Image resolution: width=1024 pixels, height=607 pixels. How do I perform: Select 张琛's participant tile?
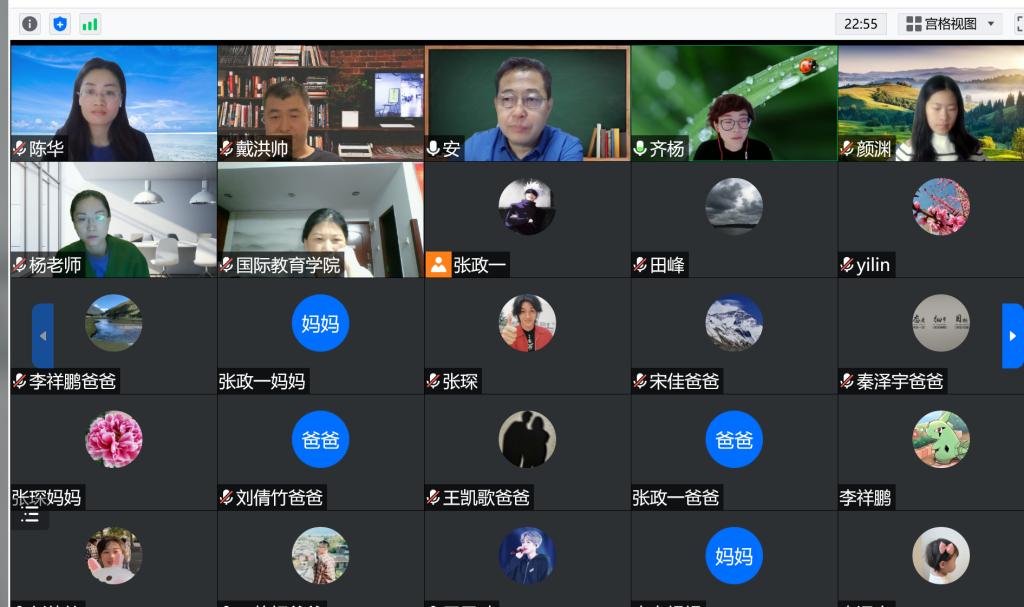coord(527,335)
